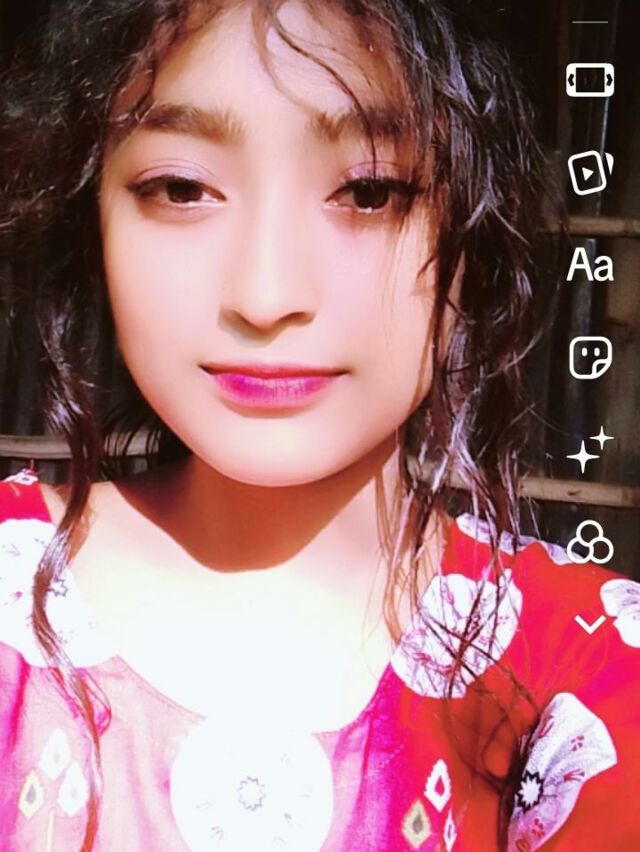Open the sticker picker
The width and height of the screenshot is (640, 852).
(x=590, y=358)
